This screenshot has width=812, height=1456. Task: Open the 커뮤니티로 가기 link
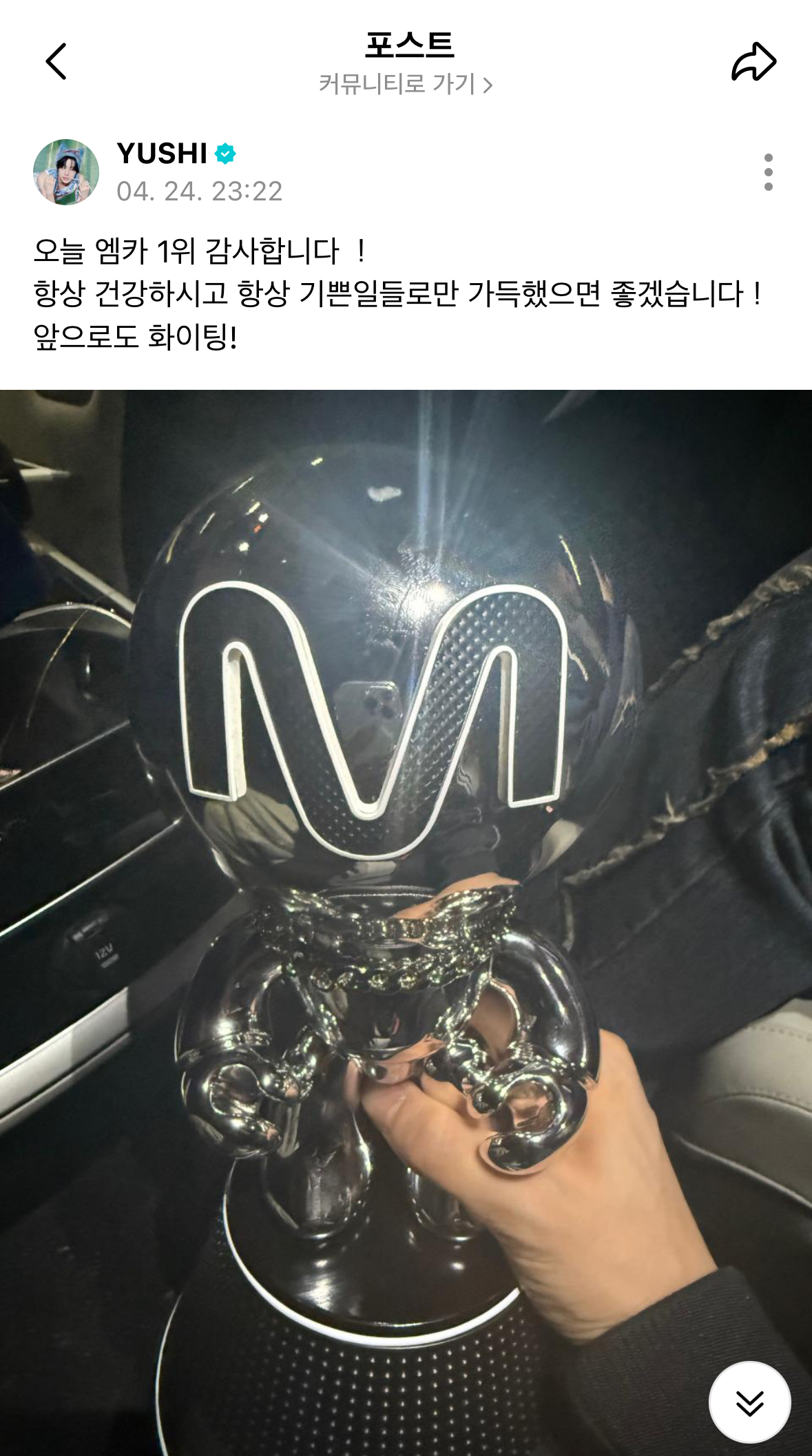pyautogui.click(x=406, y=85)
